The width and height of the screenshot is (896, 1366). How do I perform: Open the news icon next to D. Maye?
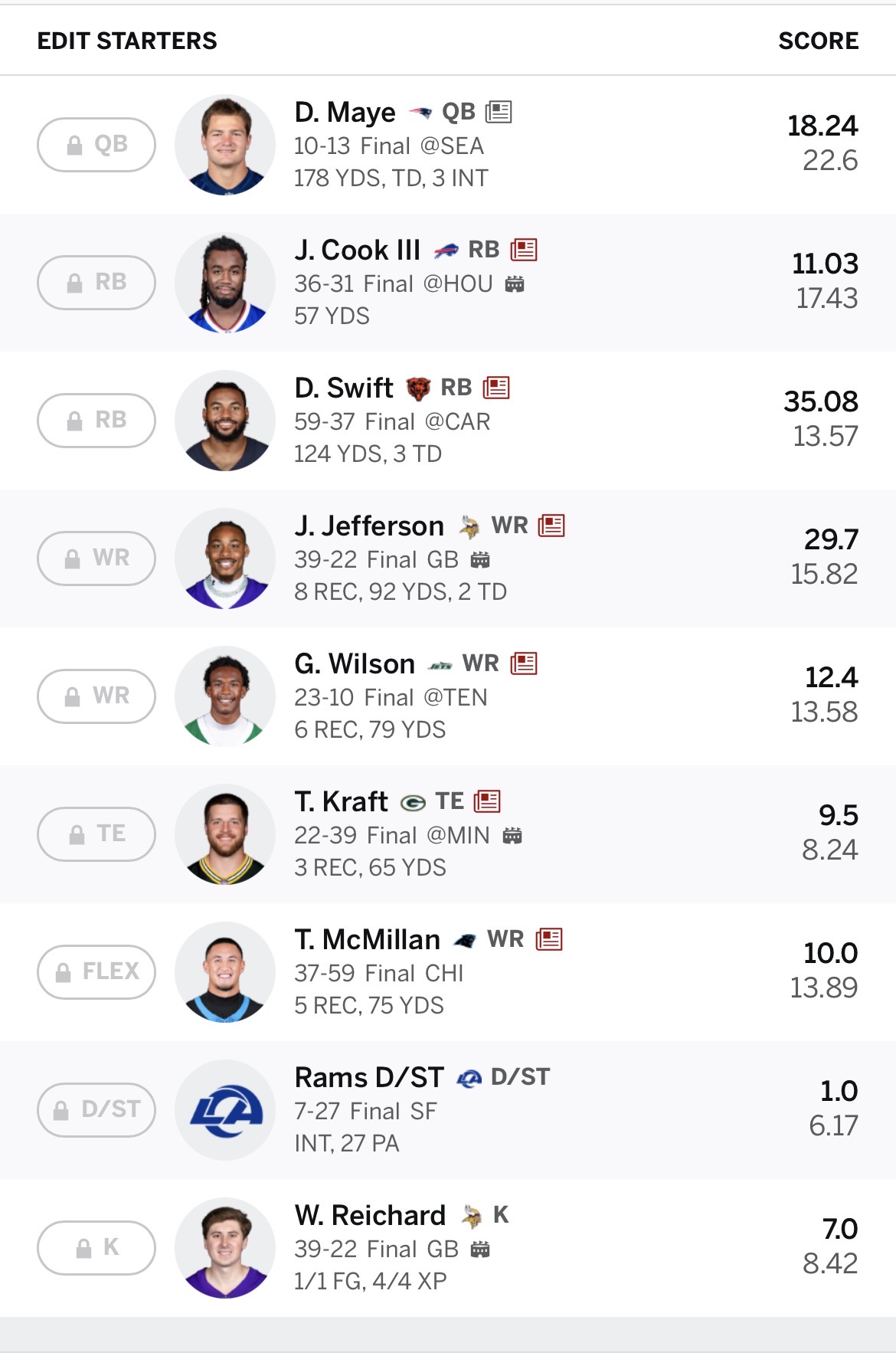[499, 112]
